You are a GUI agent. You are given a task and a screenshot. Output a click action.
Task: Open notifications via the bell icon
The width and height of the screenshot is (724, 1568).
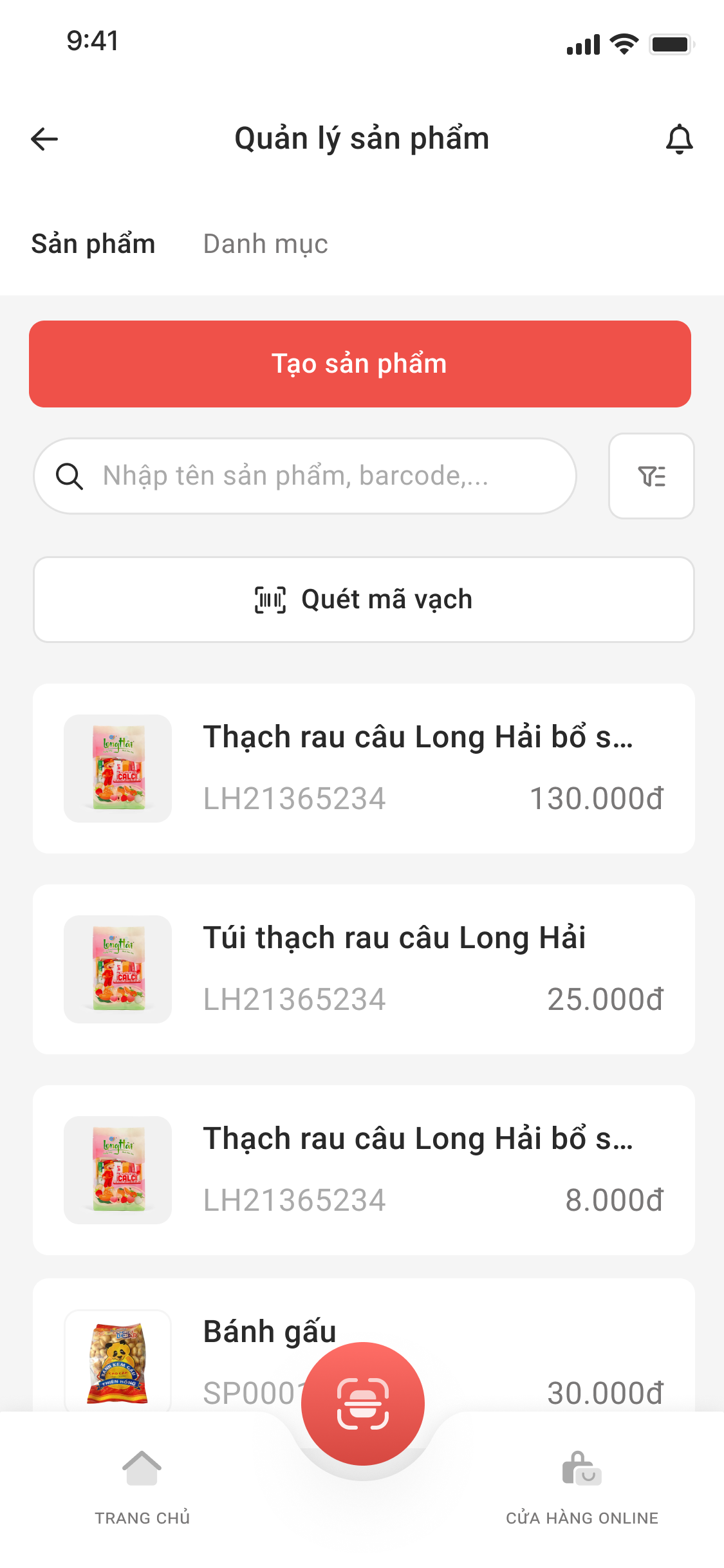pyautogui.click(x=680, y=138)
